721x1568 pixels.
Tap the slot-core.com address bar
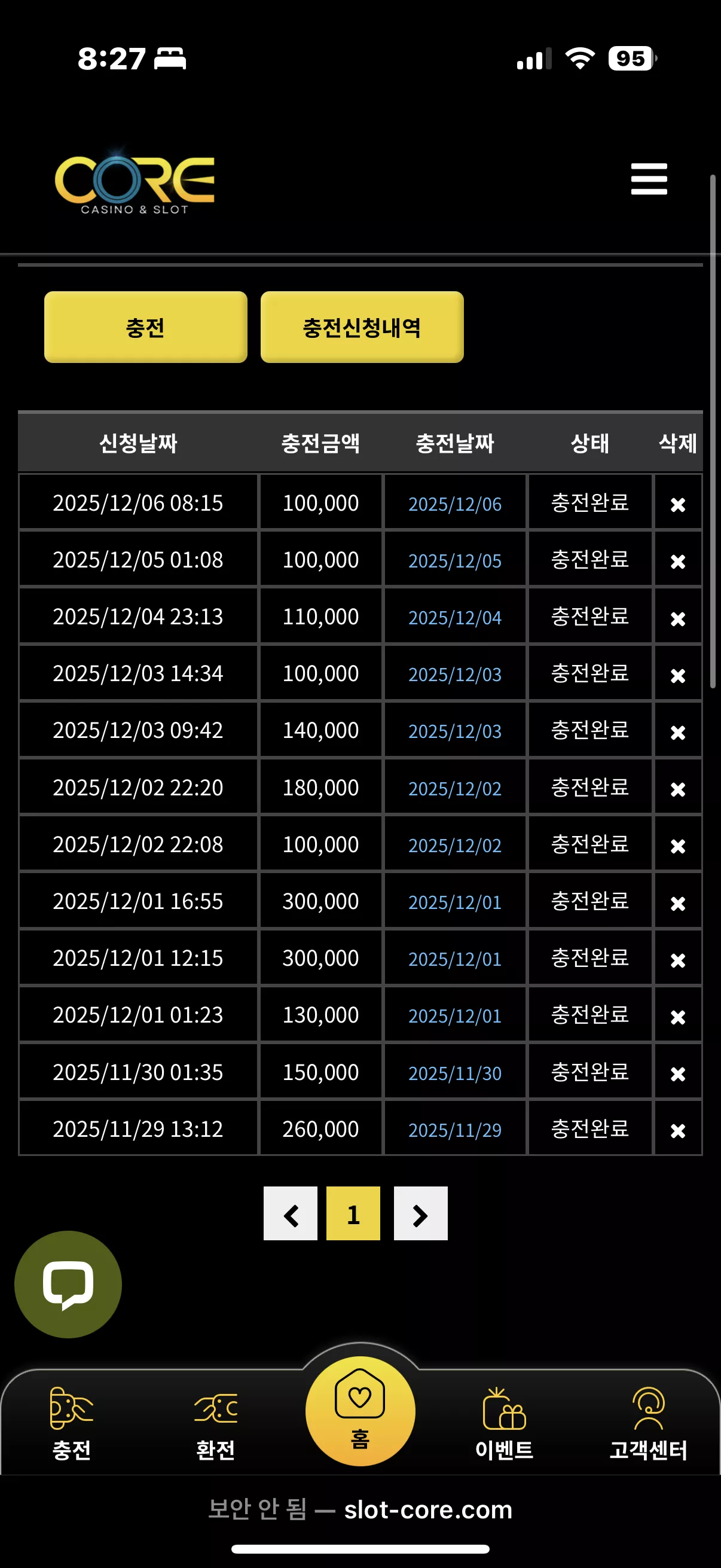(360, 1509)
